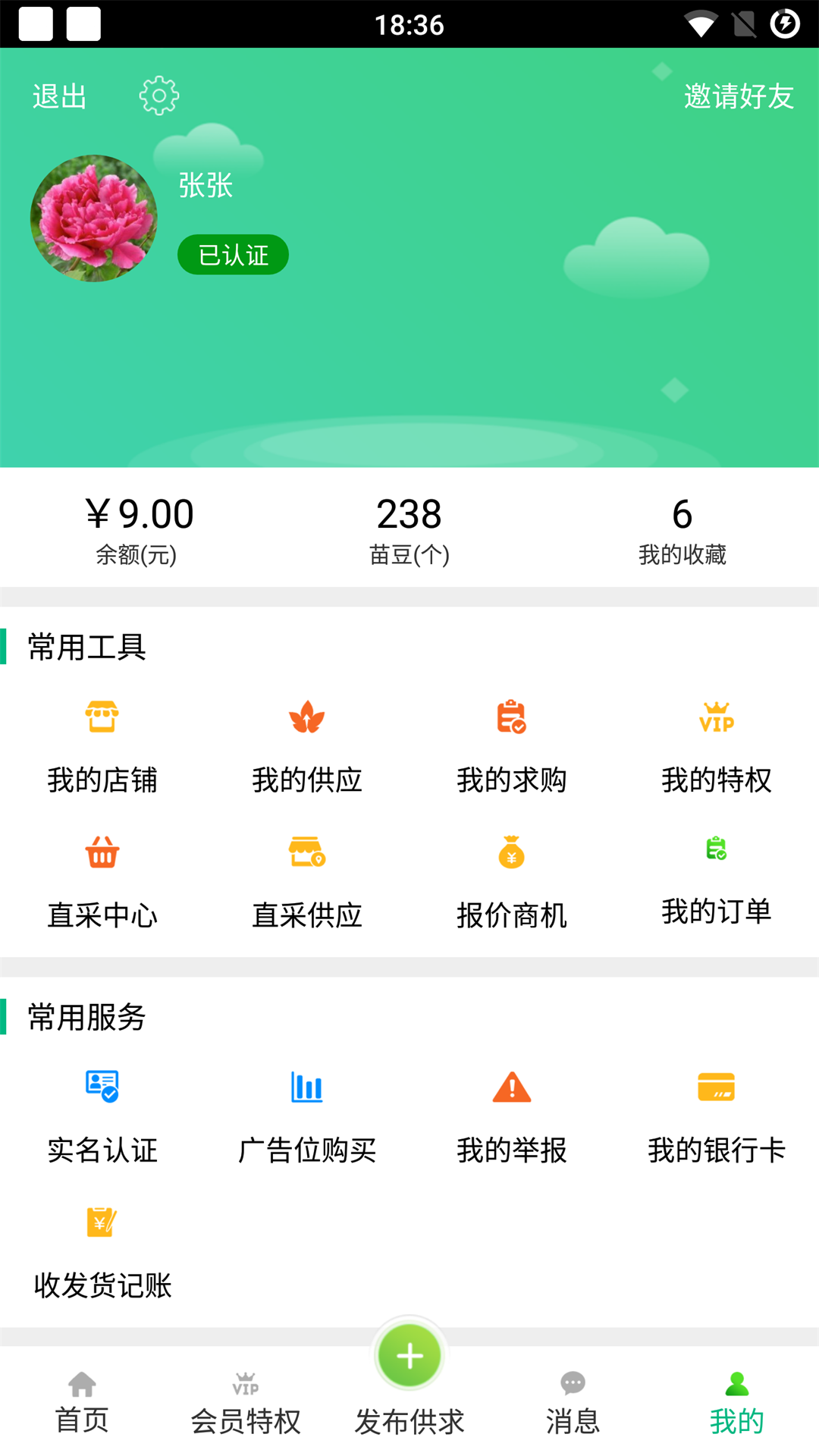Tap 邀请好友 to invite friends

pyautogui.click(x=738, y=97)
